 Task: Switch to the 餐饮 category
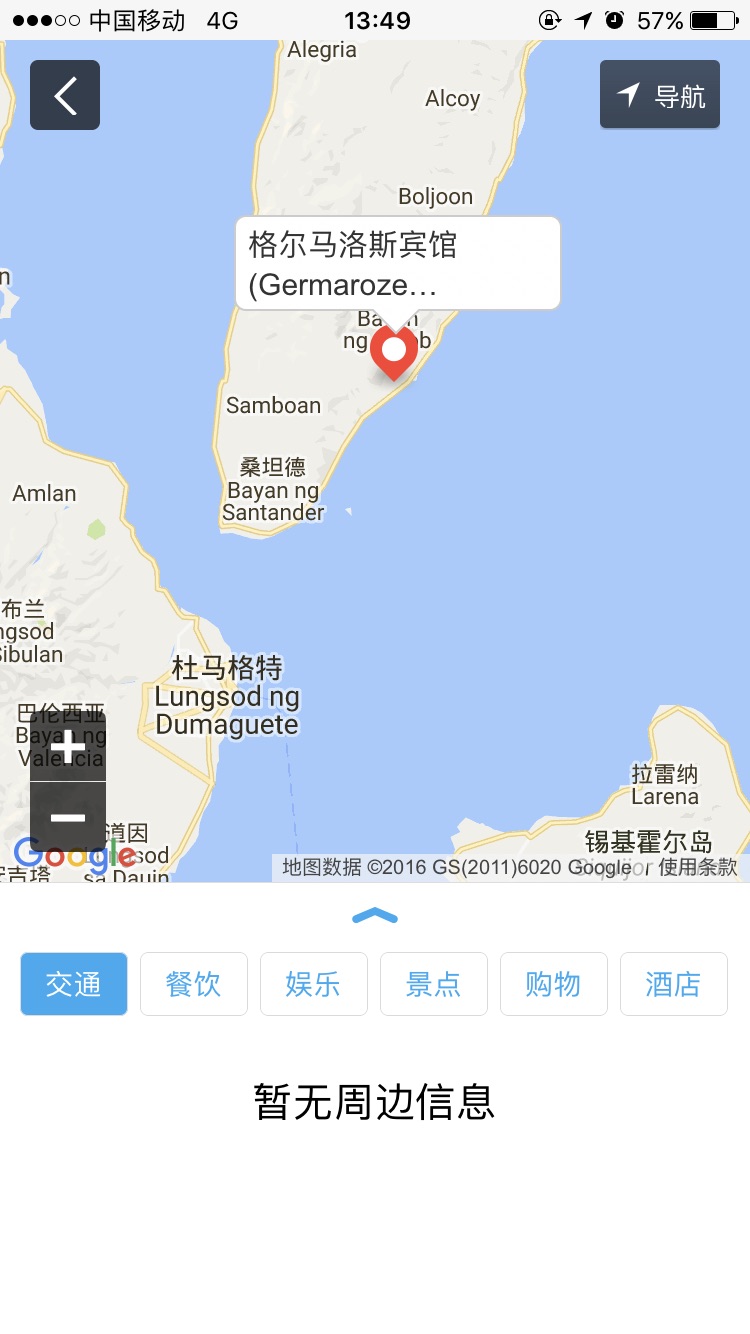pos(193,984)
